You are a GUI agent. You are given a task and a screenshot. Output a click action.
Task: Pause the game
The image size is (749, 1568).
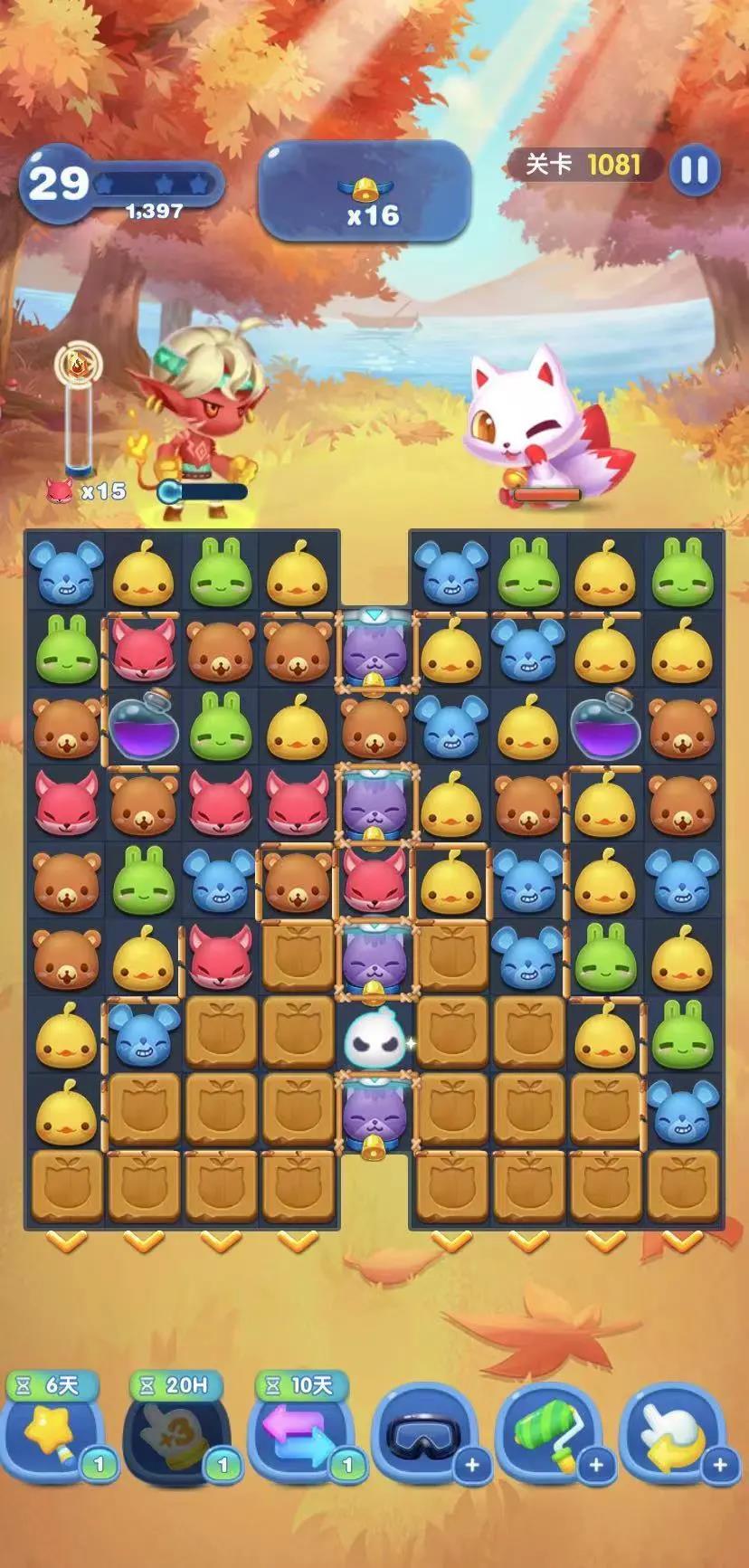pos(694,169)
